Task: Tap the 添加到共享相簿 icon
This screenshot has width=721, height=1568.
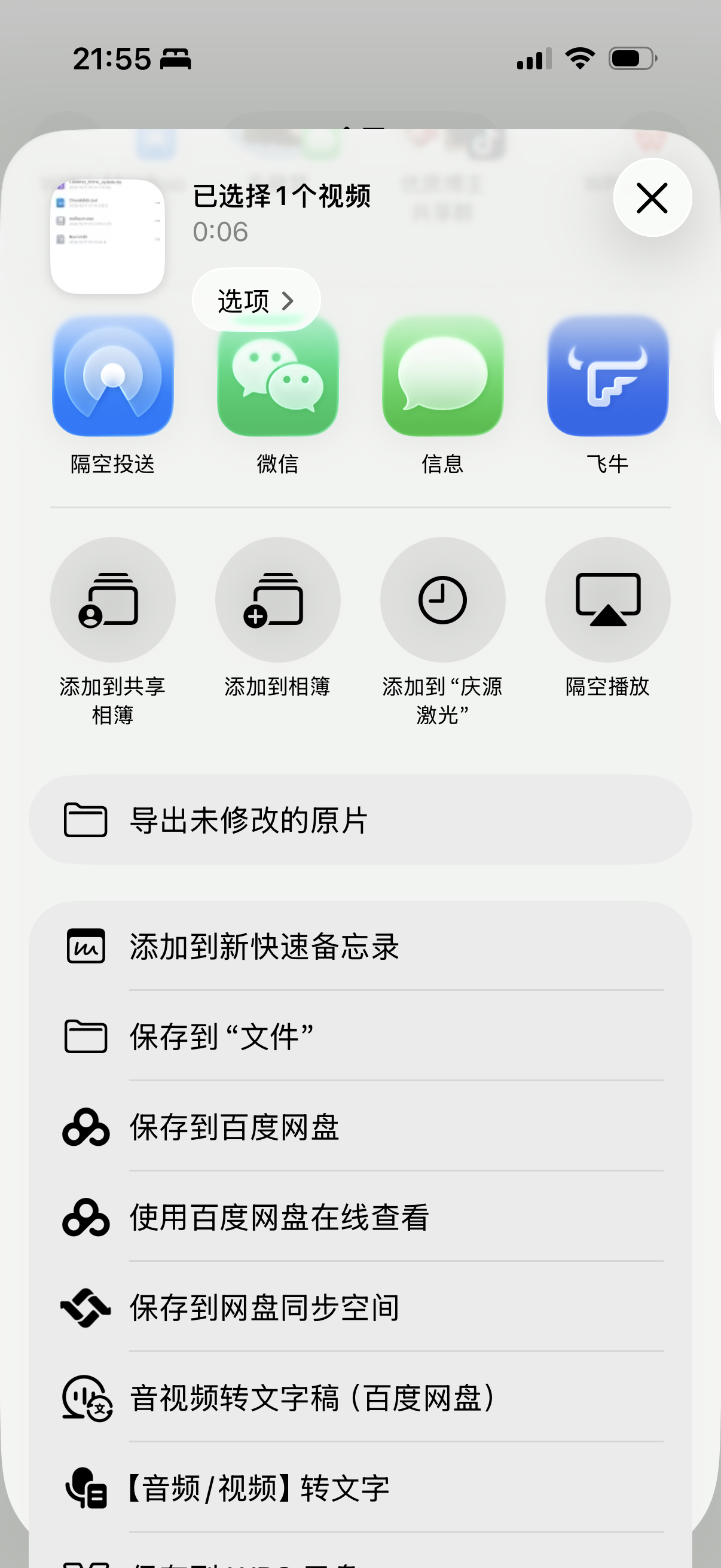Action: click(x=113, y=600)
